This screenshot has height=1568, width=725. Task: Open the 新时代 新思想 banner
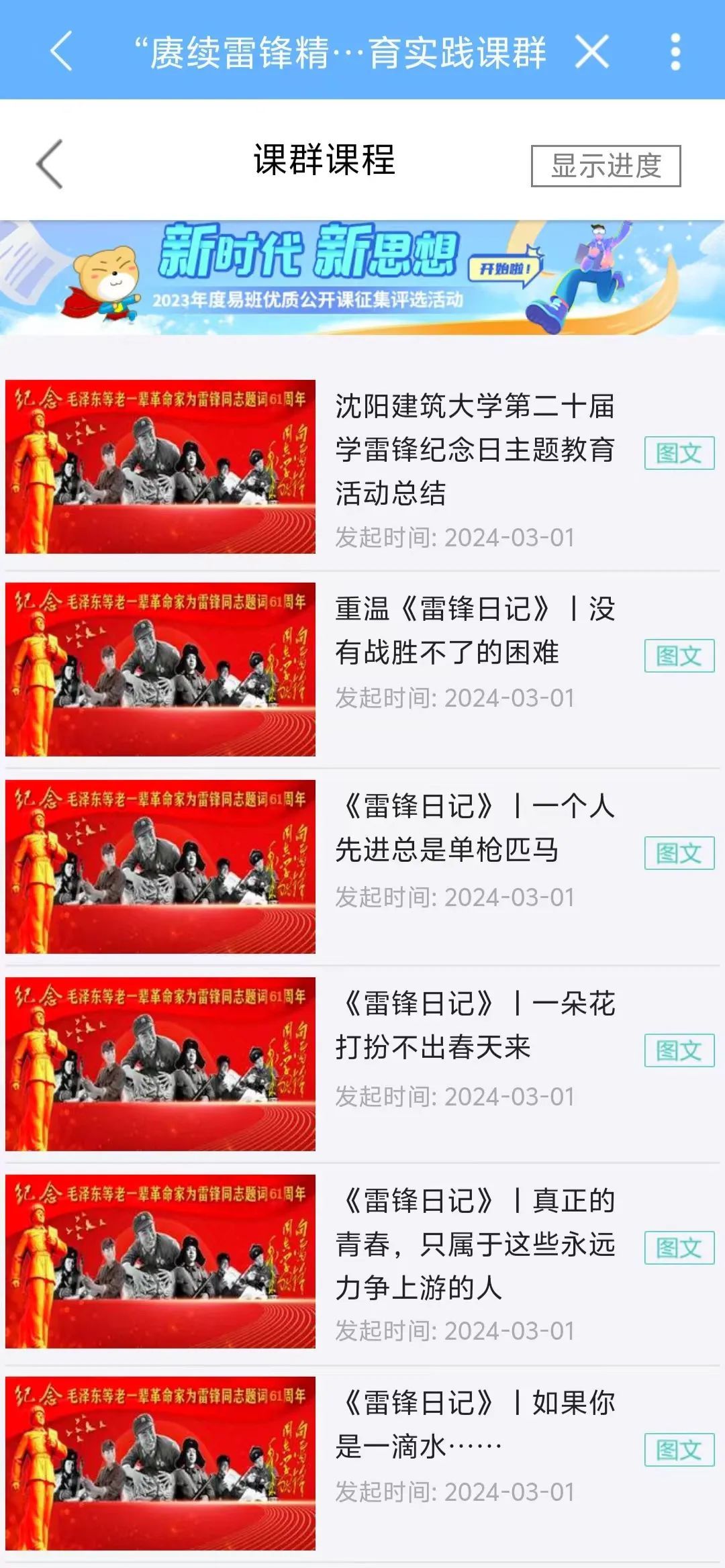(x=362, y=277)
